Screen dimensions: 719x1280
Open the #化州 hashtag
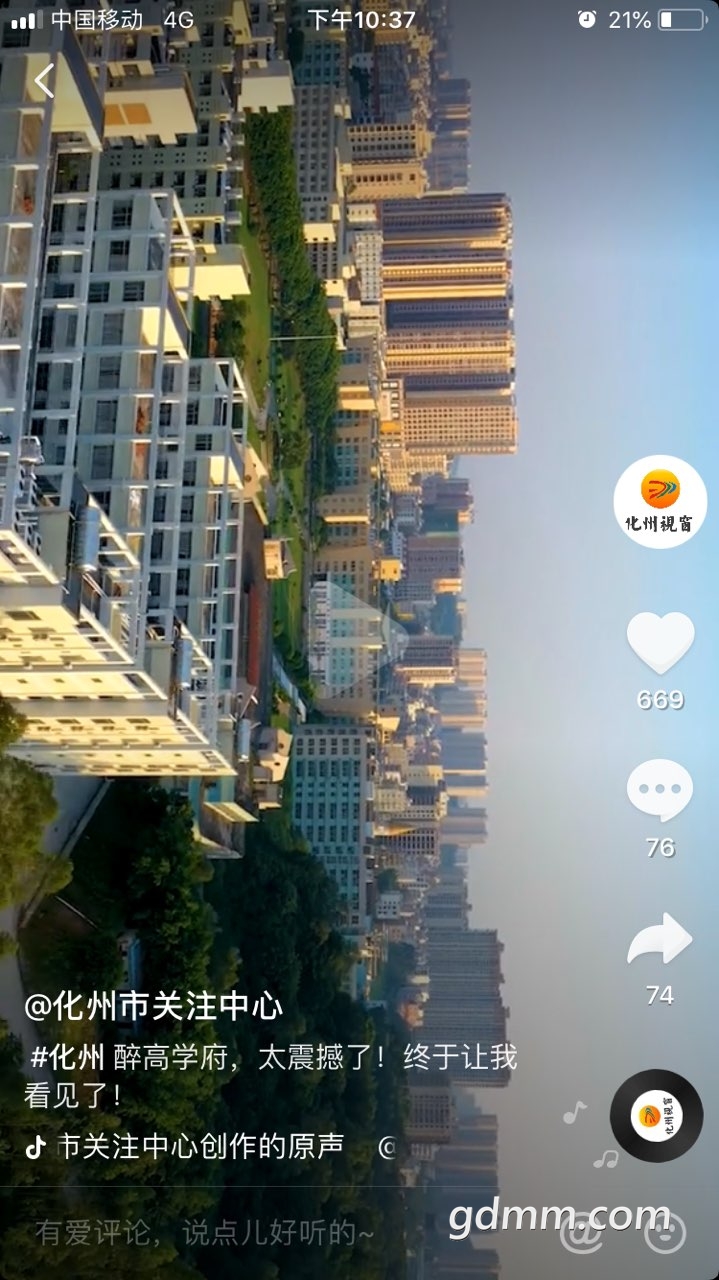(68, 1057)
